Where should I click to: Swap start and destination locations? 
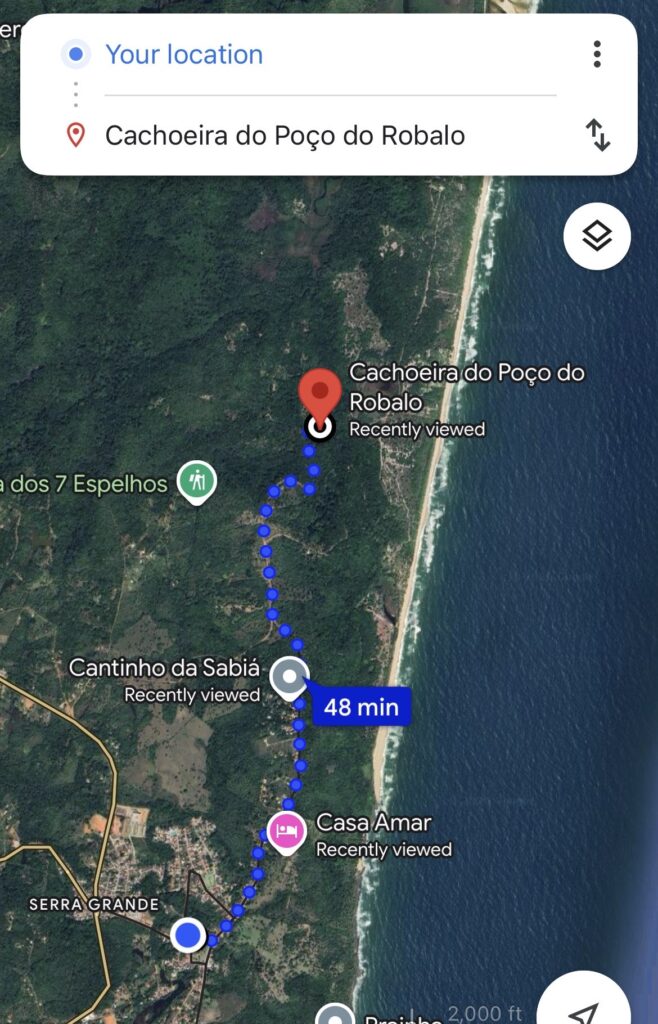(597, 135)
